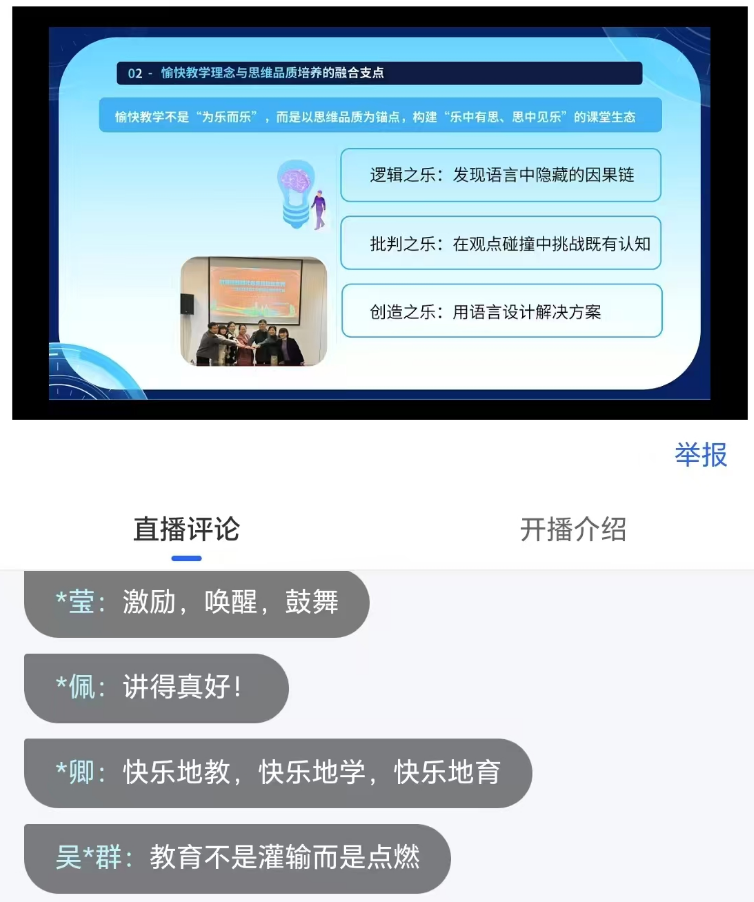Image resolution: width=754 pixels, height=902 pixels.
Task: Tap the 举报 report link
Action: (x=701, y=455)
